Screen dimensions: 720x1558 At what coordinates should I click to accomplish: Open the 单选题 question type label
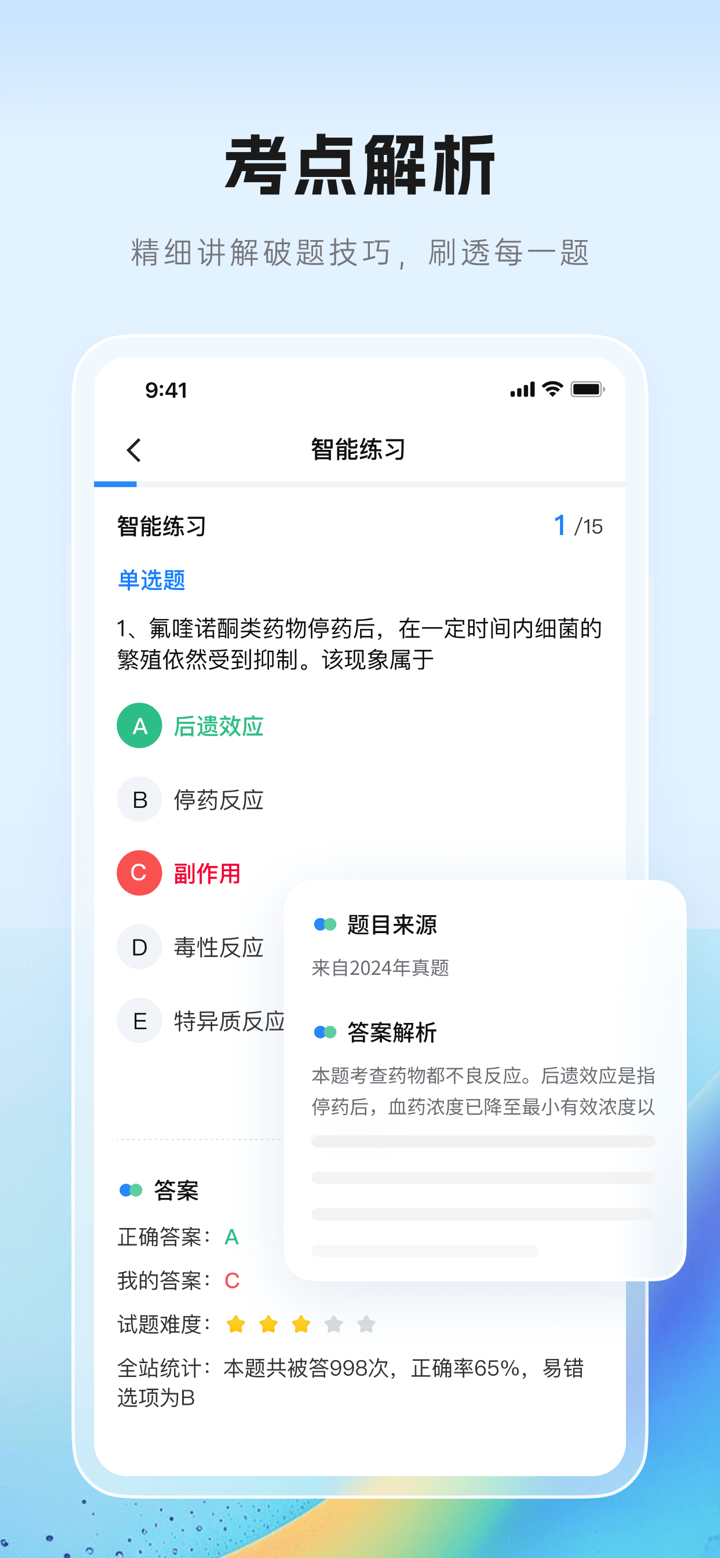point(150,581)
